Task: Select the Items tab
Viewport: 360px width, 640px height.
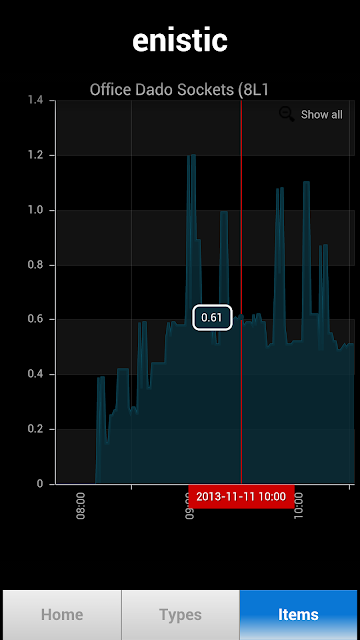Action: click(298, 615)
